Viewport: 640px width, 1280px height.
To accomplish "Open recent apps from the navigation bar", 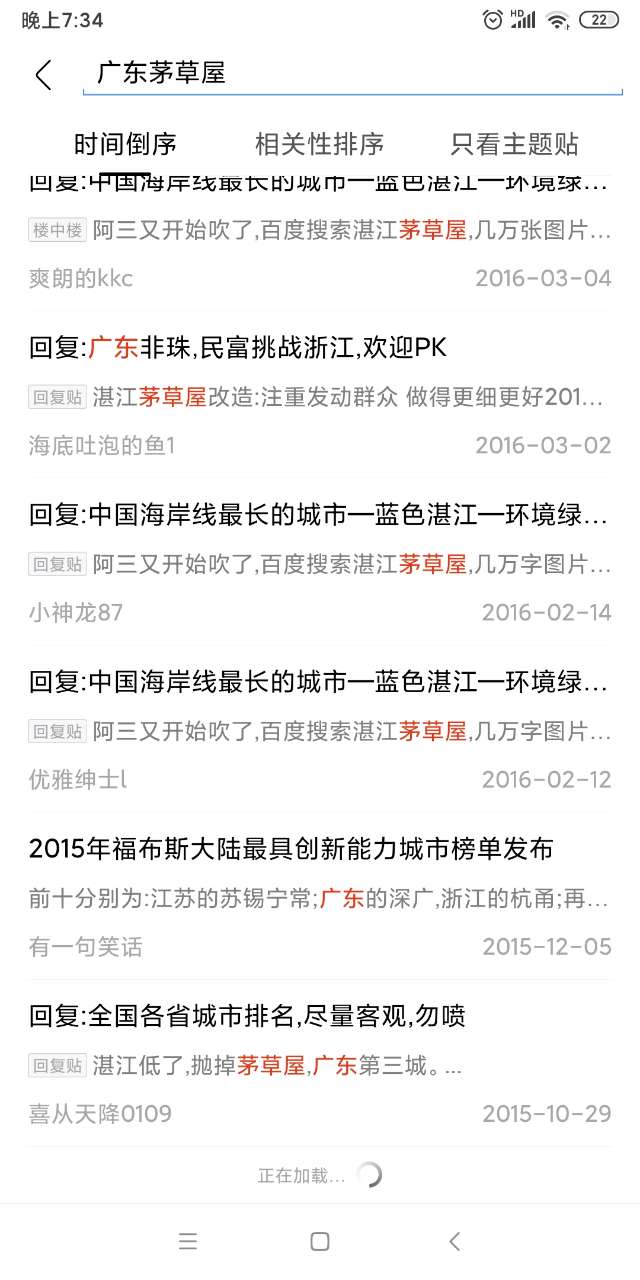I will (187, 1242).
